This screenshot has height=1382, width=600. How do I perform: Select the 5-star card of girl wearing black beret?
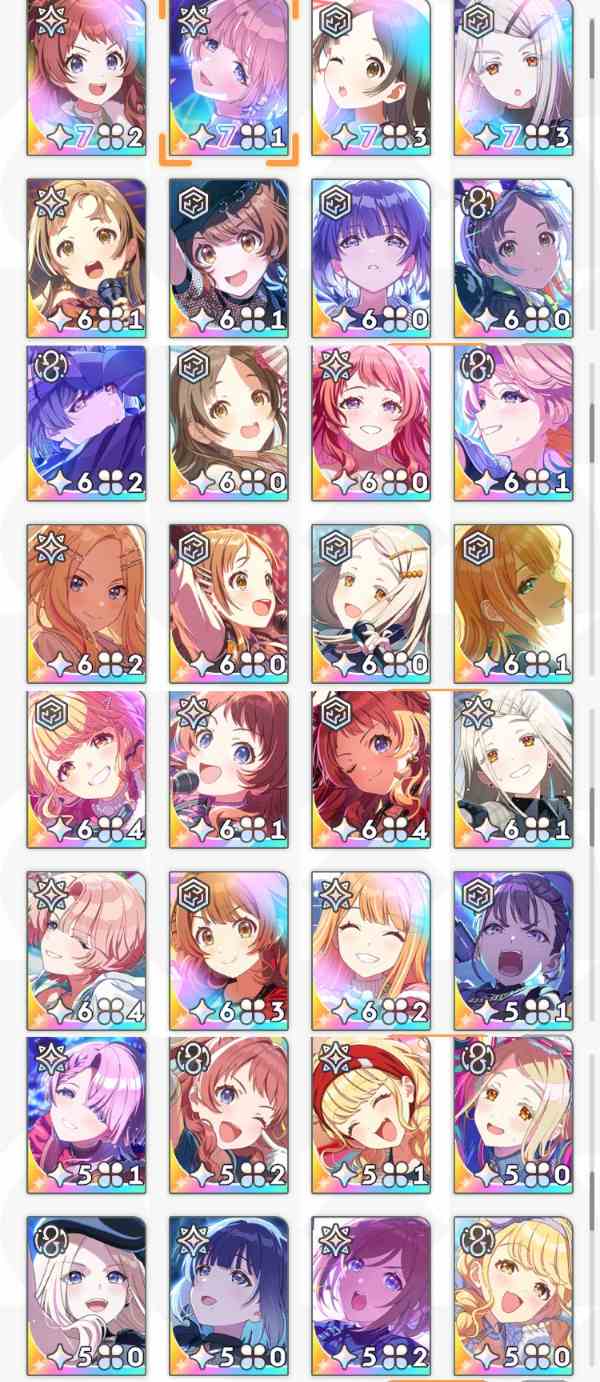pos(86,1295)
